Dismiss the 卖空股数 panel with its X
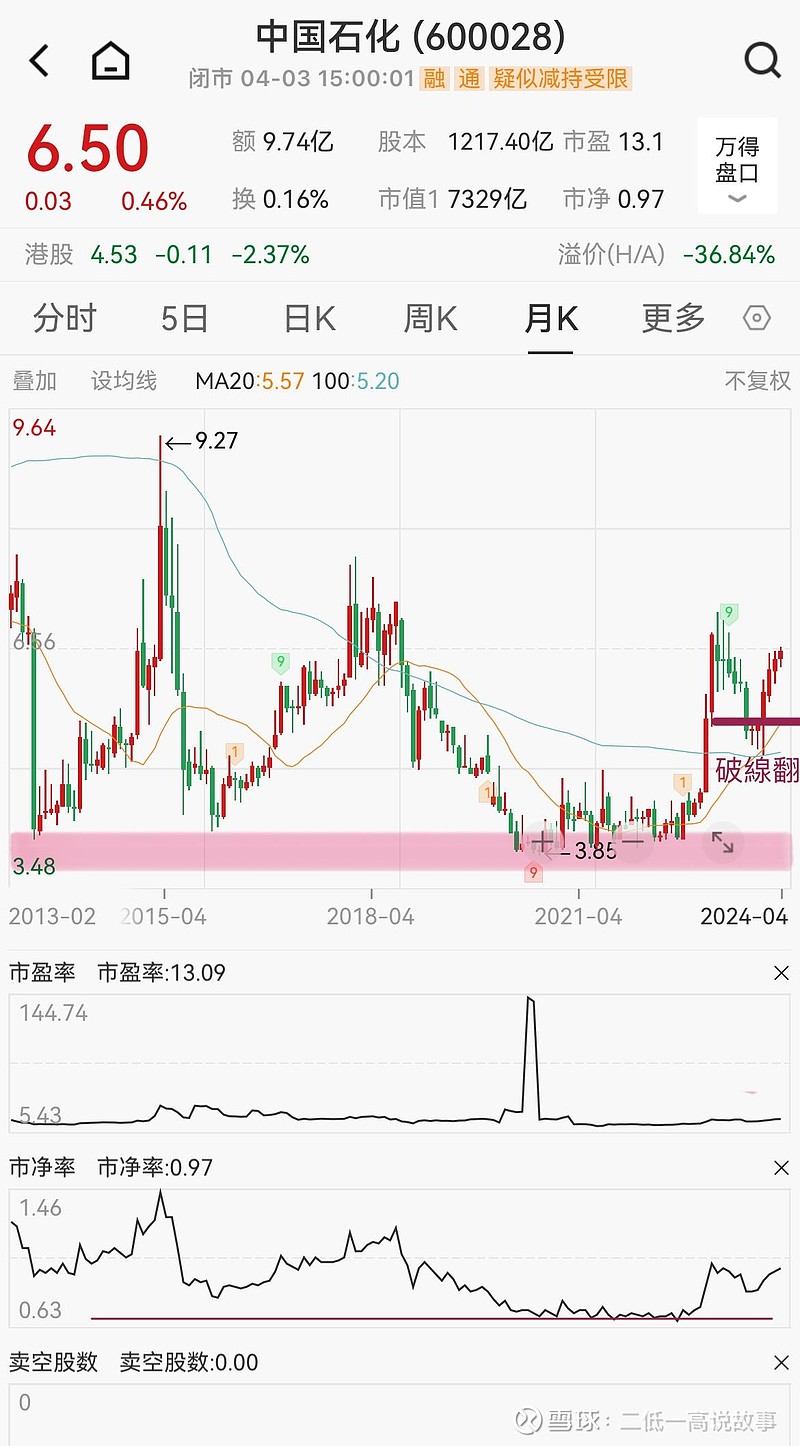The height and width of the screenshot is (1446, 800). (782, 1361)
